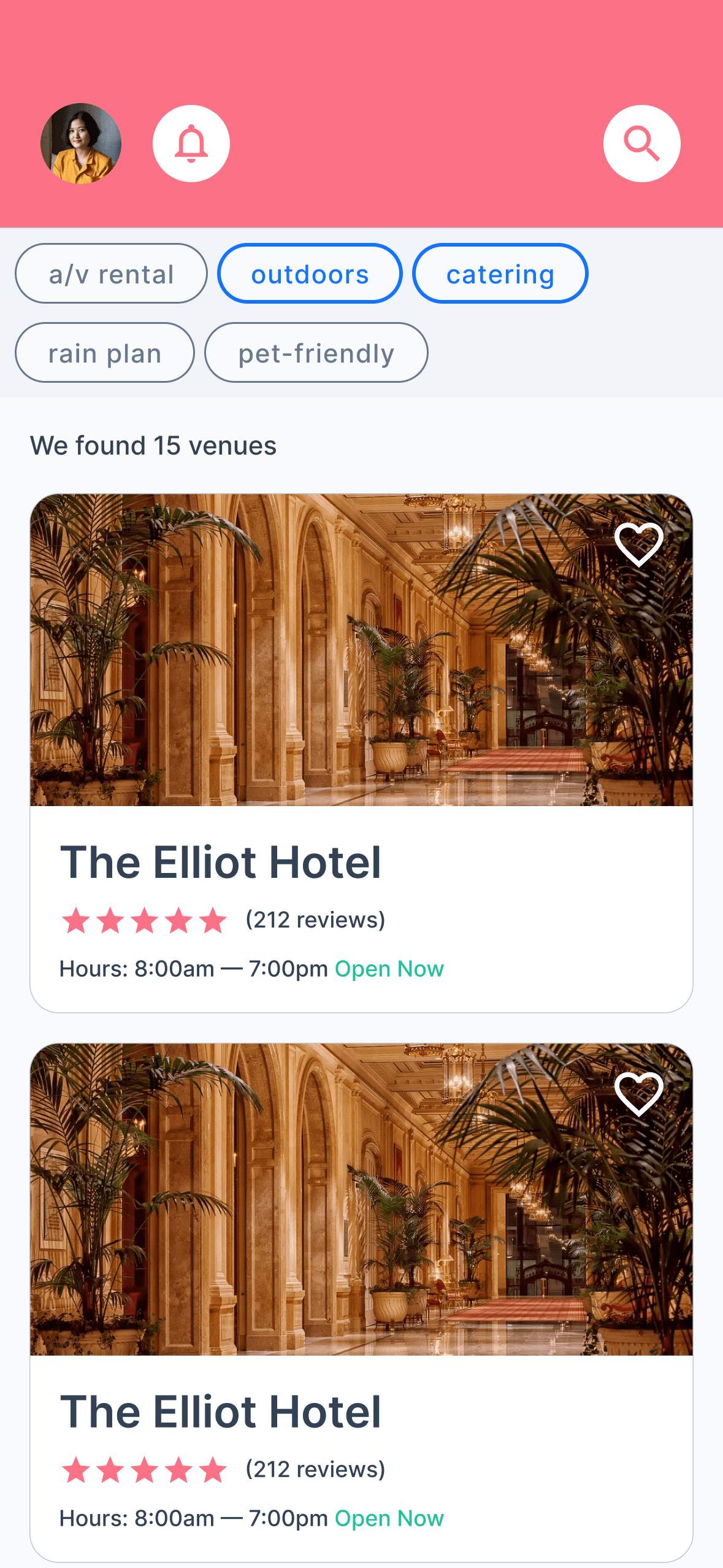Tap the search magnifier icon
This screenshot has height=1568, width=723.
tap(641, 144)
